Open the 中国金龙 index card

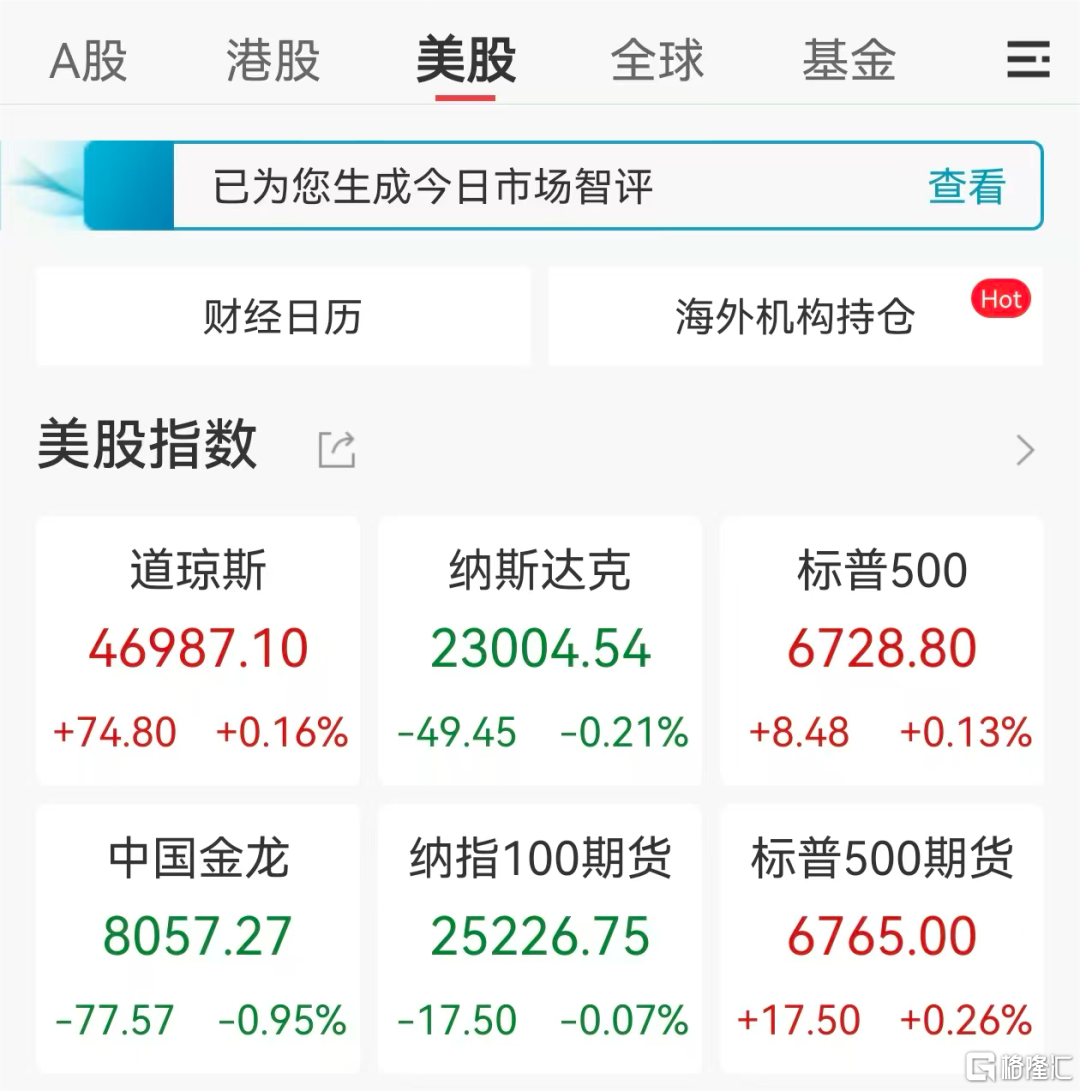click(196, 937)
